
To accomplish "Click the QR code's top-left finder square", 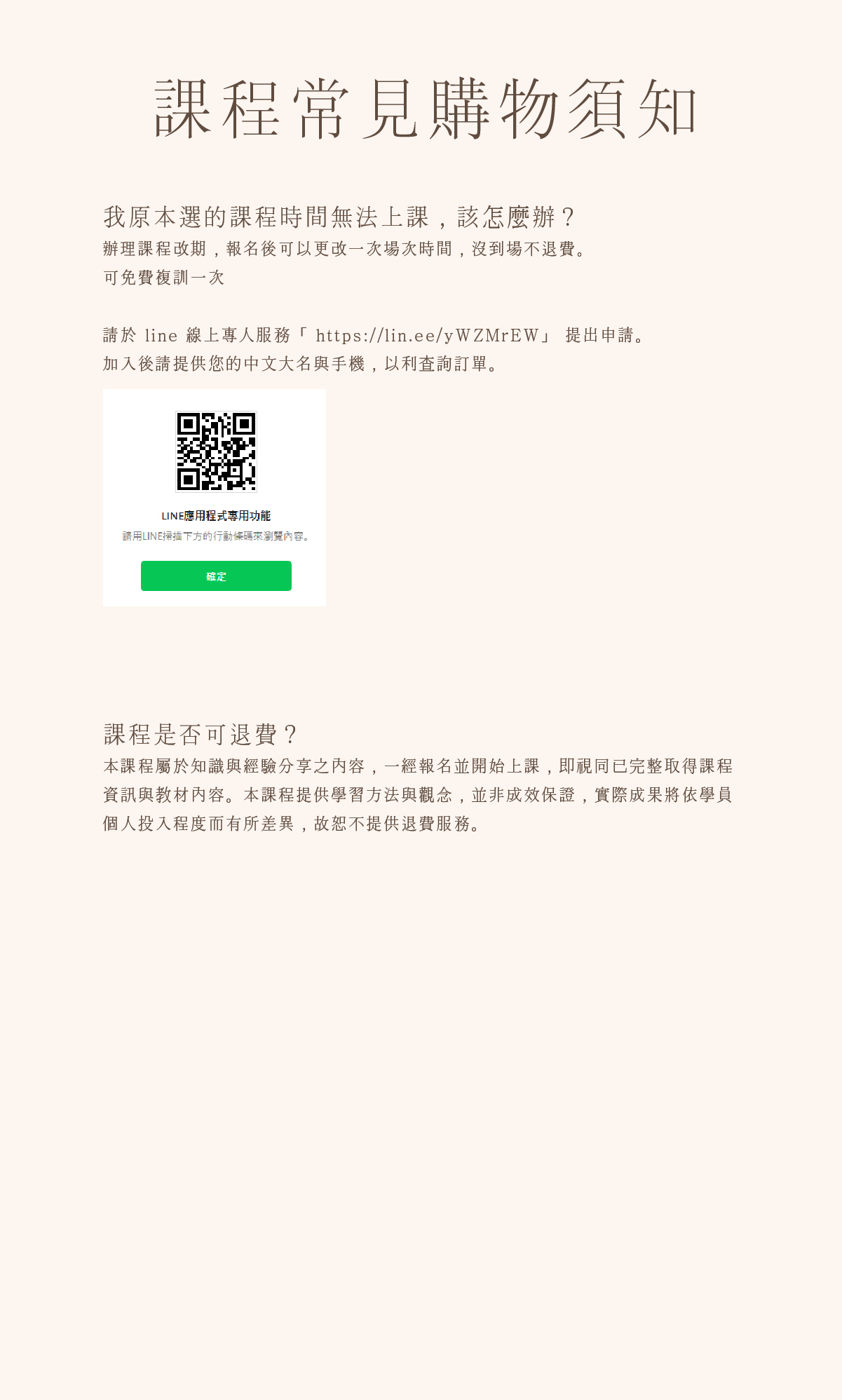I will pos(189,425).
